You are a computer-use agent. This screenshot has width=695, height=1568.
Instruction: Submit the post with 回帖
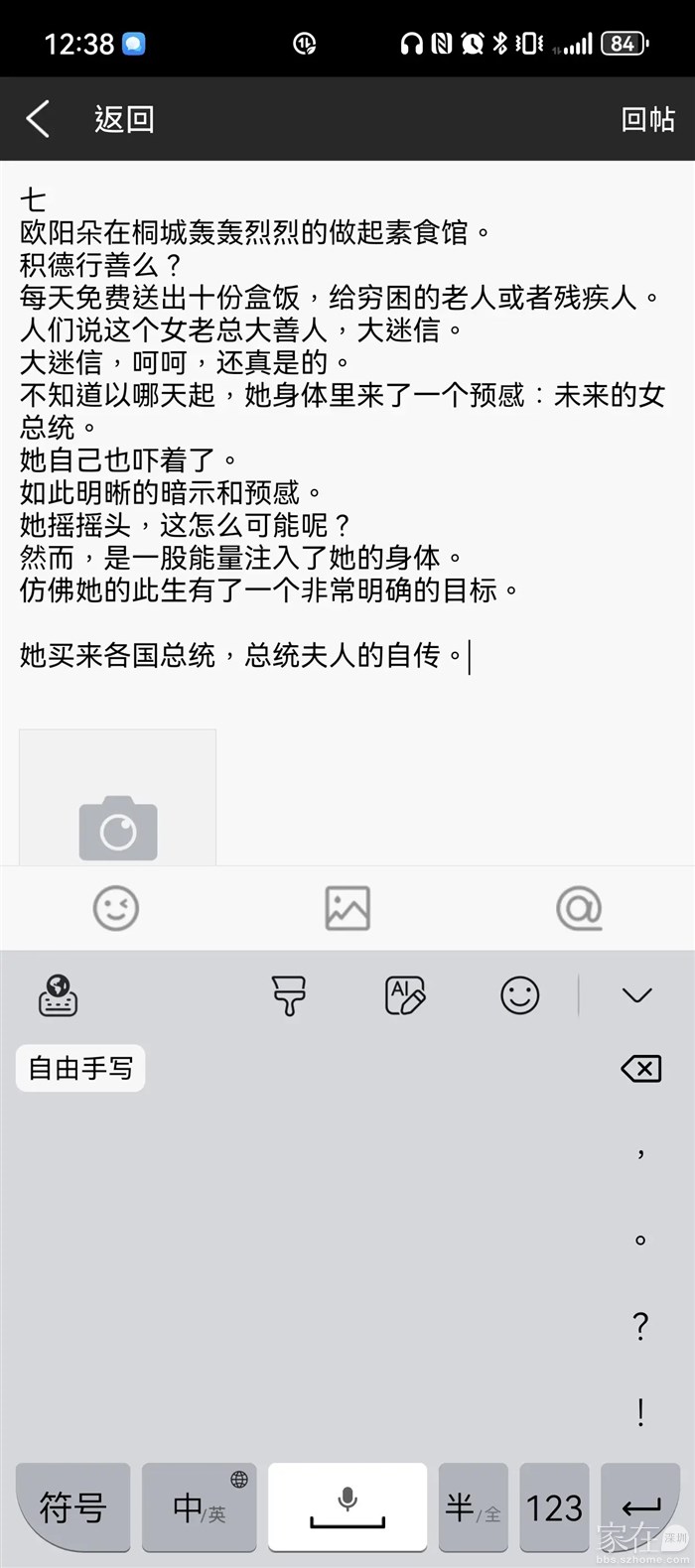[x=647, y=119]
